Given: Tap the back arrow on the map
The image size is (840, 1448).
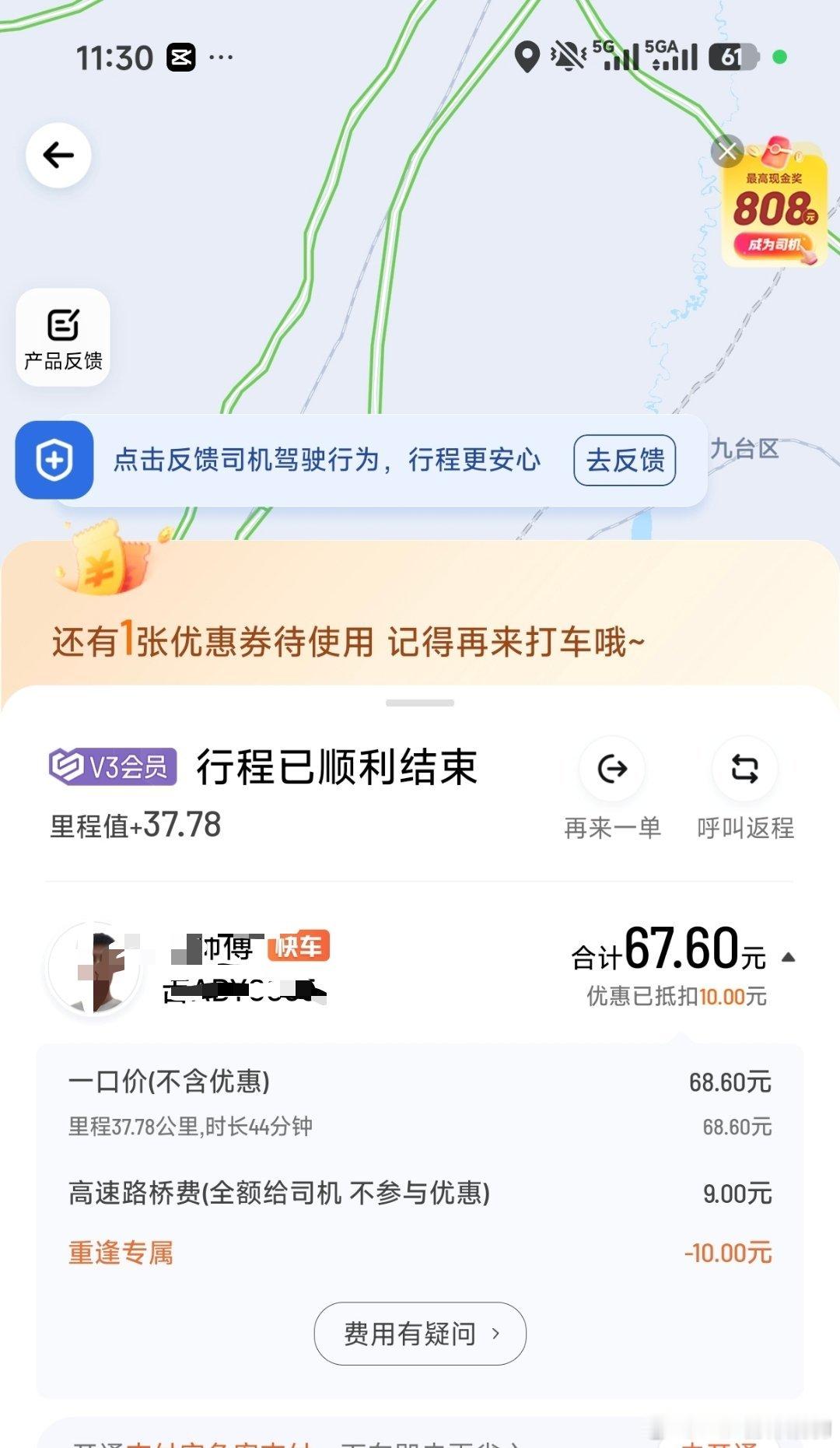Looking at the screenshot, I should tap(58, 155).
